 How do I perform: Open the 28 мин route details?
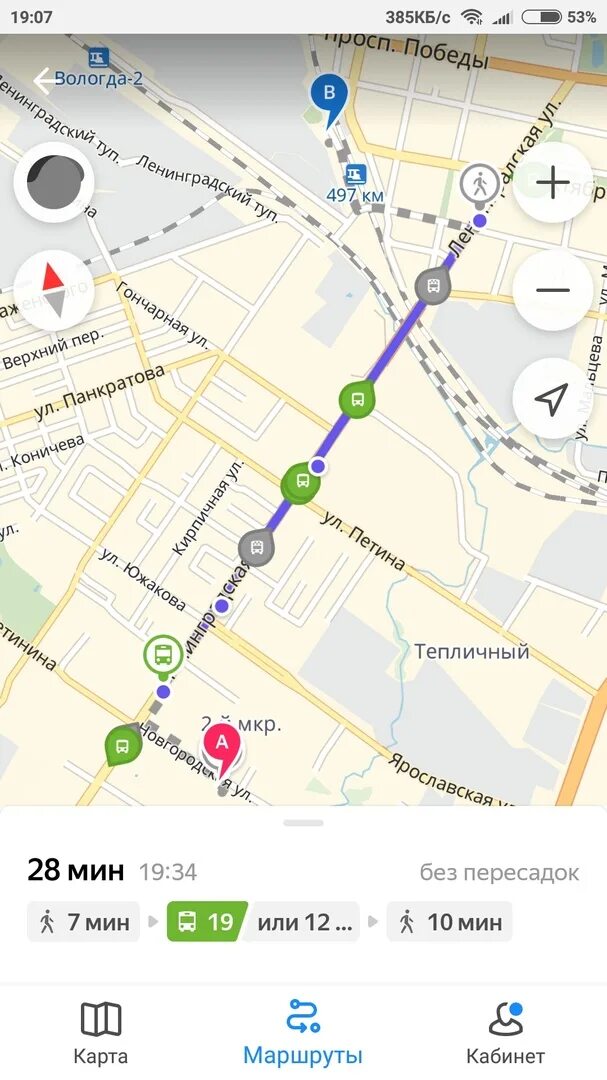(76, 871)
